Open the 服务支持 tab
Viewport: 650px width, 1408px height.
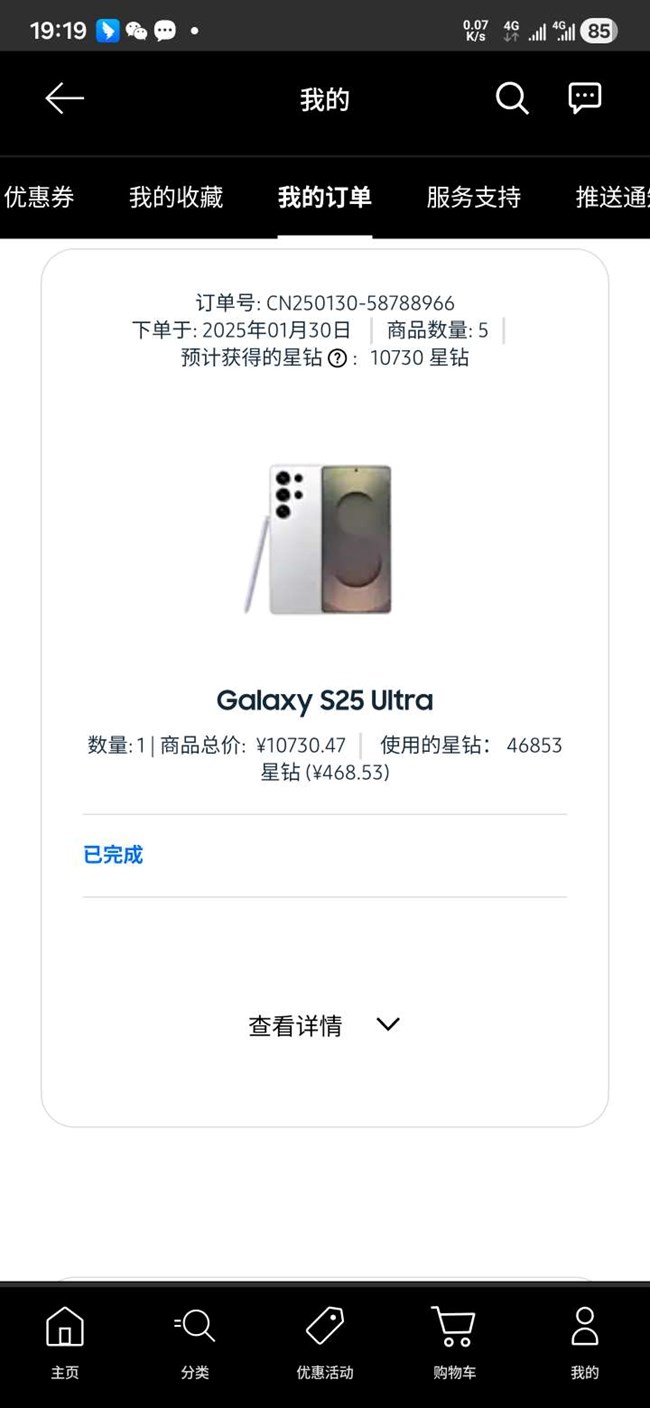(x=473, y=197)
